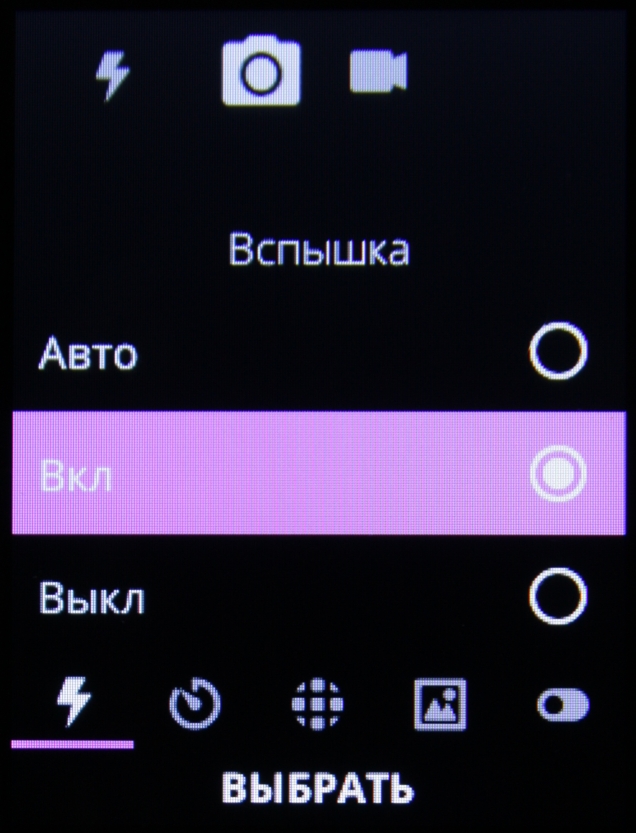
Task: Open the picture settings tab
Action: [440, 703]
